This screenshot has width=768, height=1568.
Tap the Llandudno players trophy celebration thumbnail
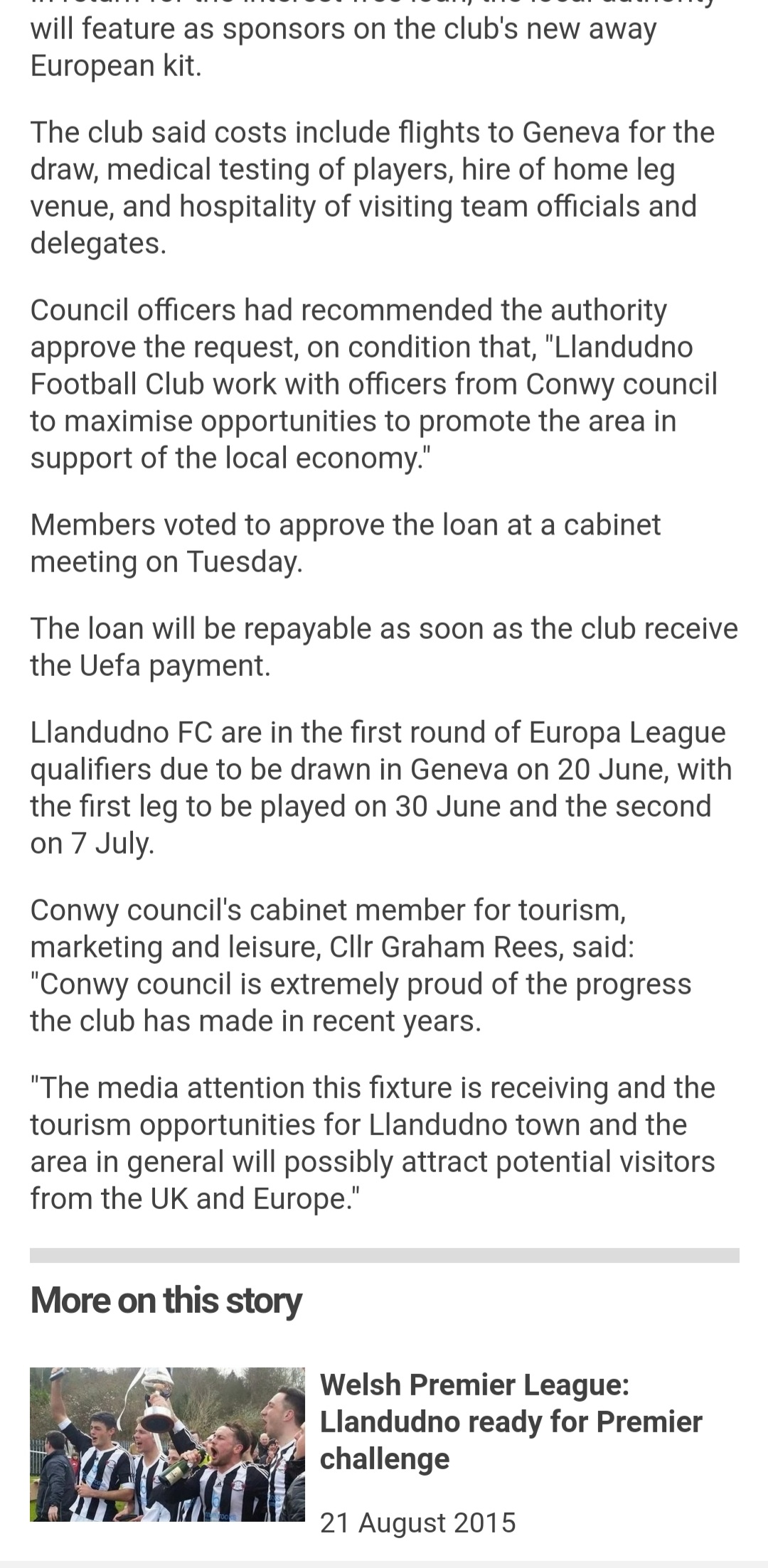tap(167, 1444)
